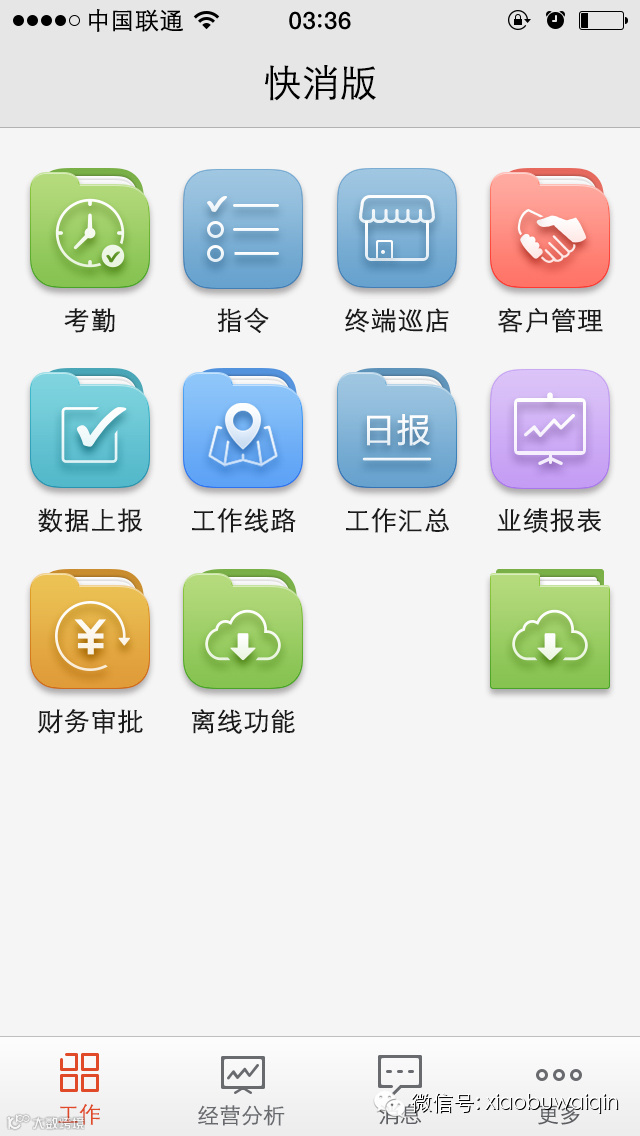Viewport: 640px width, 1136px height.
Task: Go to the 更多 more tab
Action: pos(559,1088)
